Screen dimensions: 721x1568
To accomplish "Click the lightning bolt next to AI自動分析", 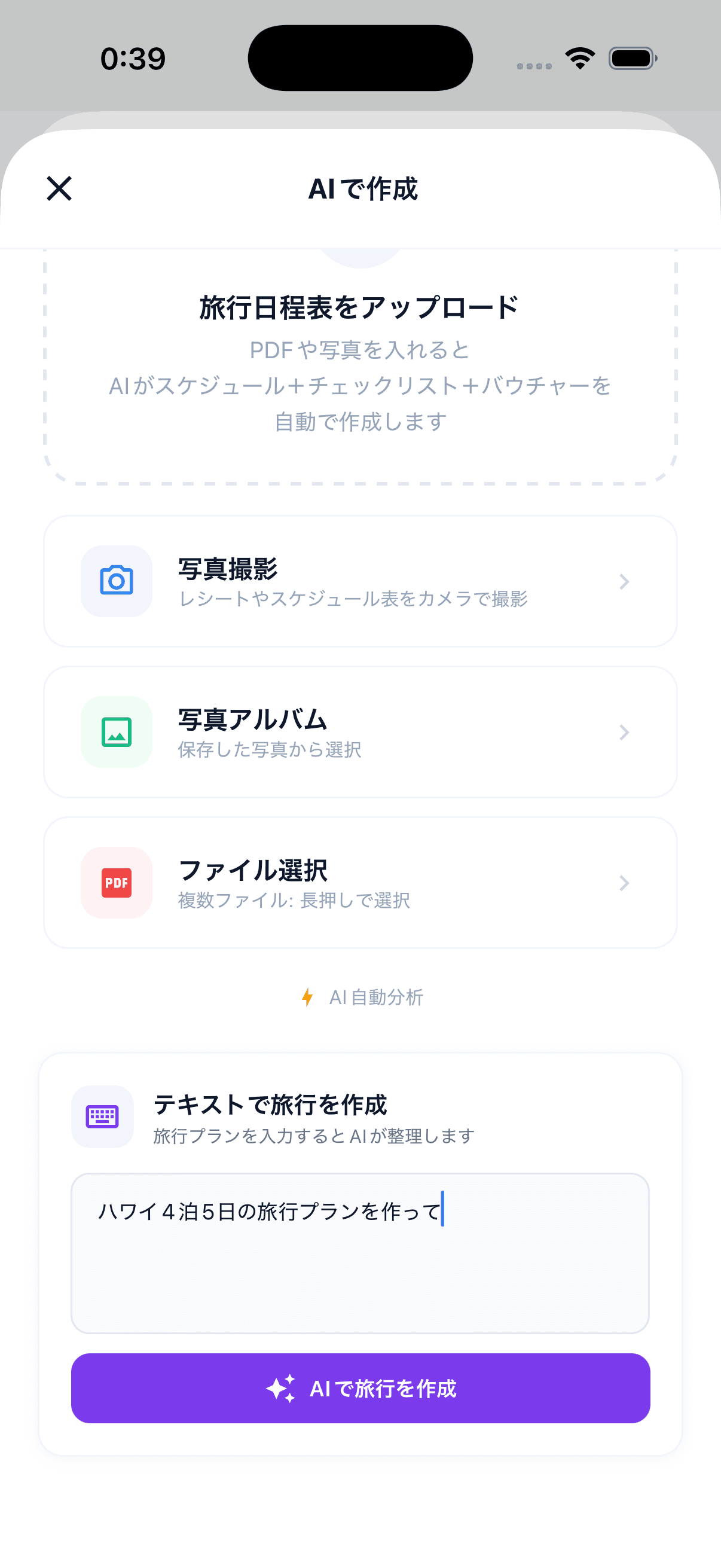I will (x=307, y=997).
